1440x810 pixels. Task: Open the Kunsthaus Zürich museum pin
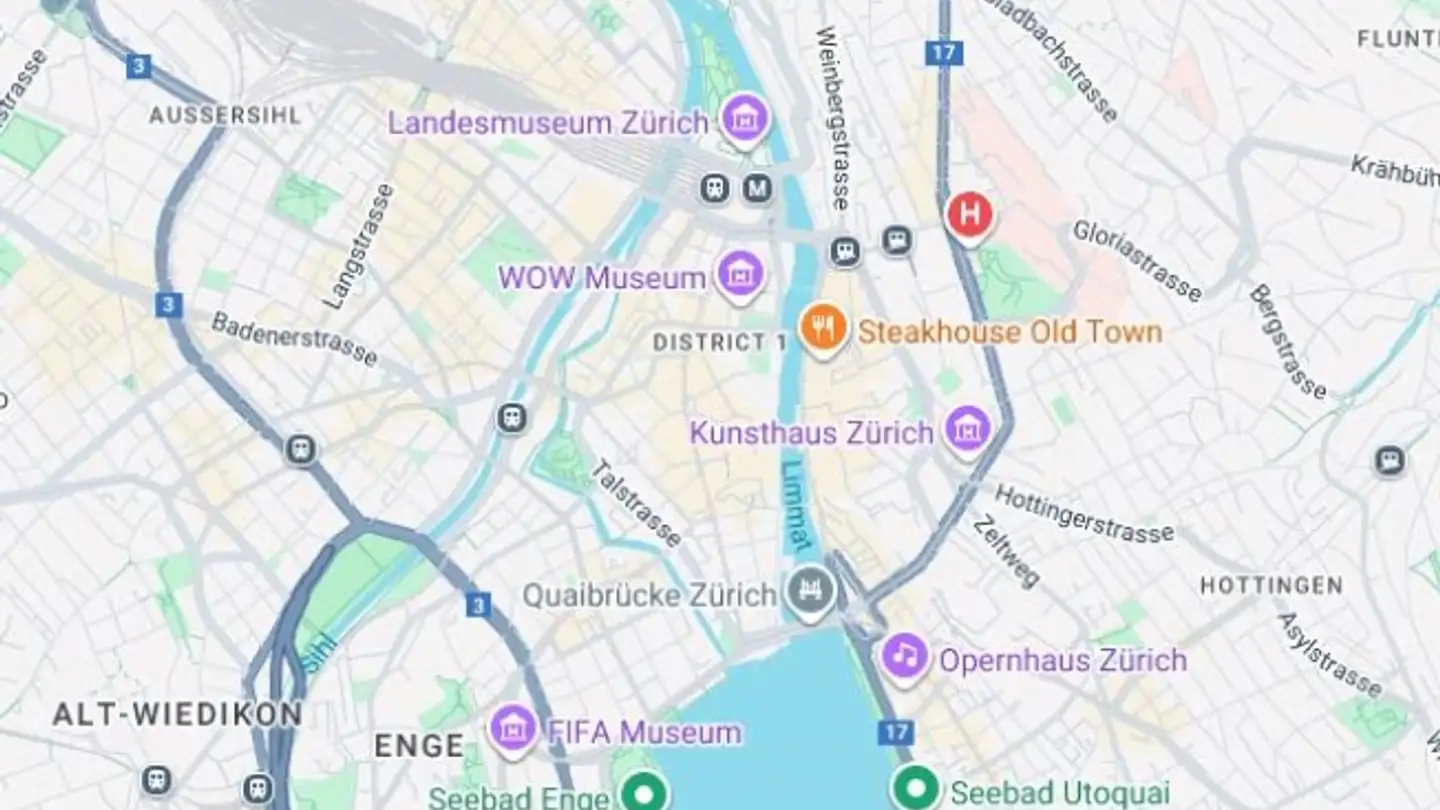coord(967,430)
